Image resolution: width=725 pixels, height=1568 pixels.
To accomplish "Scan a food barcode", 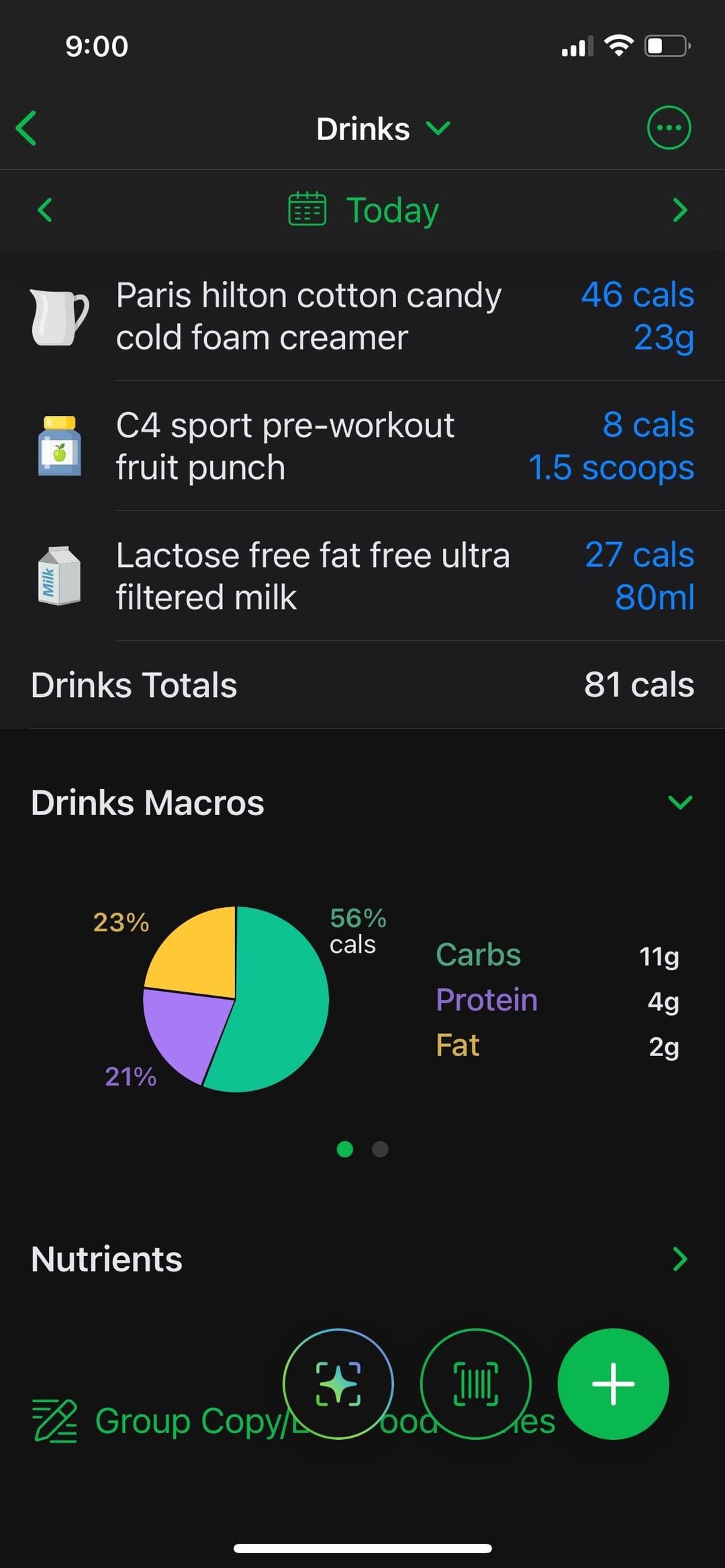I will [x=476, y=1383].
